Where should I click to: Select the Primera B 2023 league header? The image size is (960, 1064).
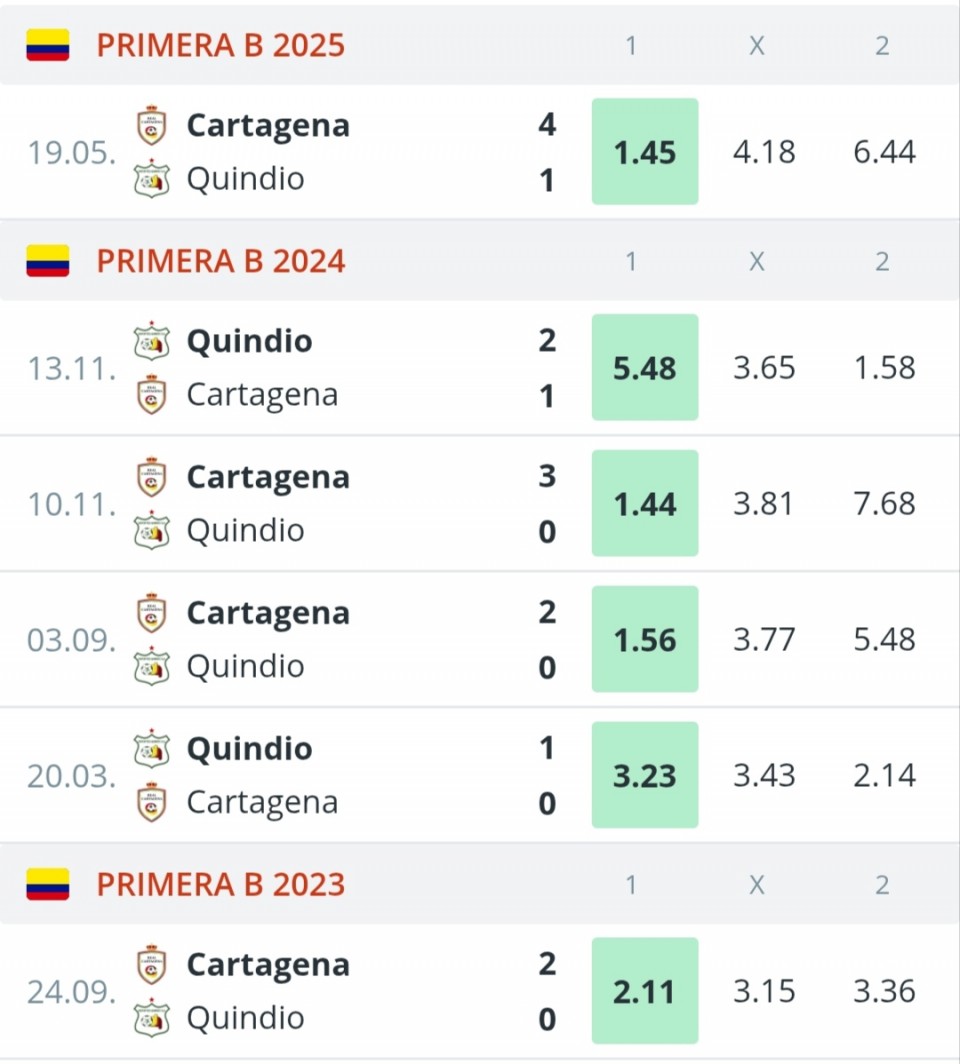[x=220, y=884]
